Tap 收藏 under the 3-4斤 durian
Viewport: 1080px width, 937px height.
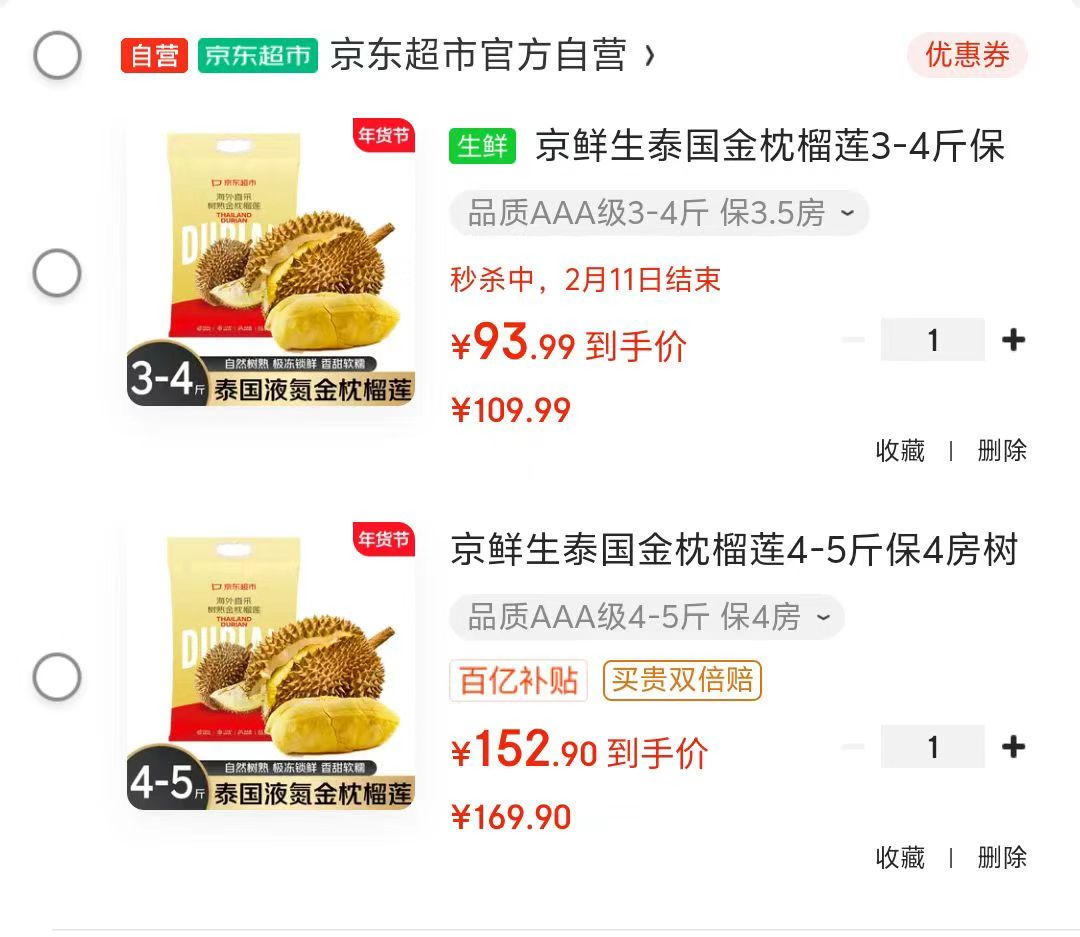[900, 451]
